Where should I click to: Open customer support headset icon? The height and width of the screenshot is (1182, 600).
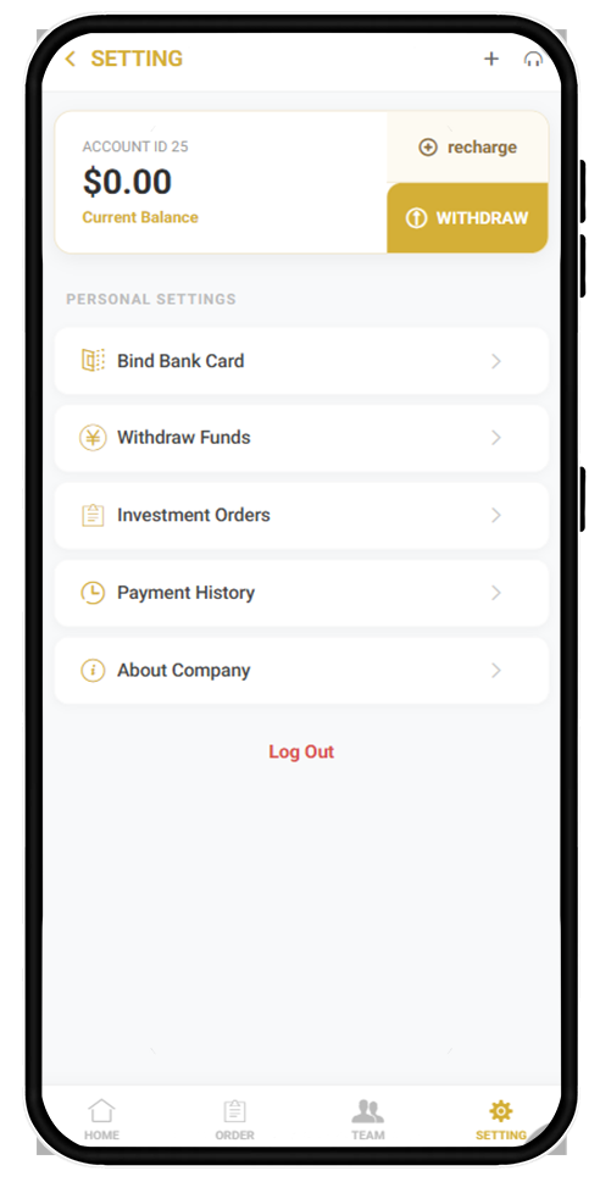[533, 59]
